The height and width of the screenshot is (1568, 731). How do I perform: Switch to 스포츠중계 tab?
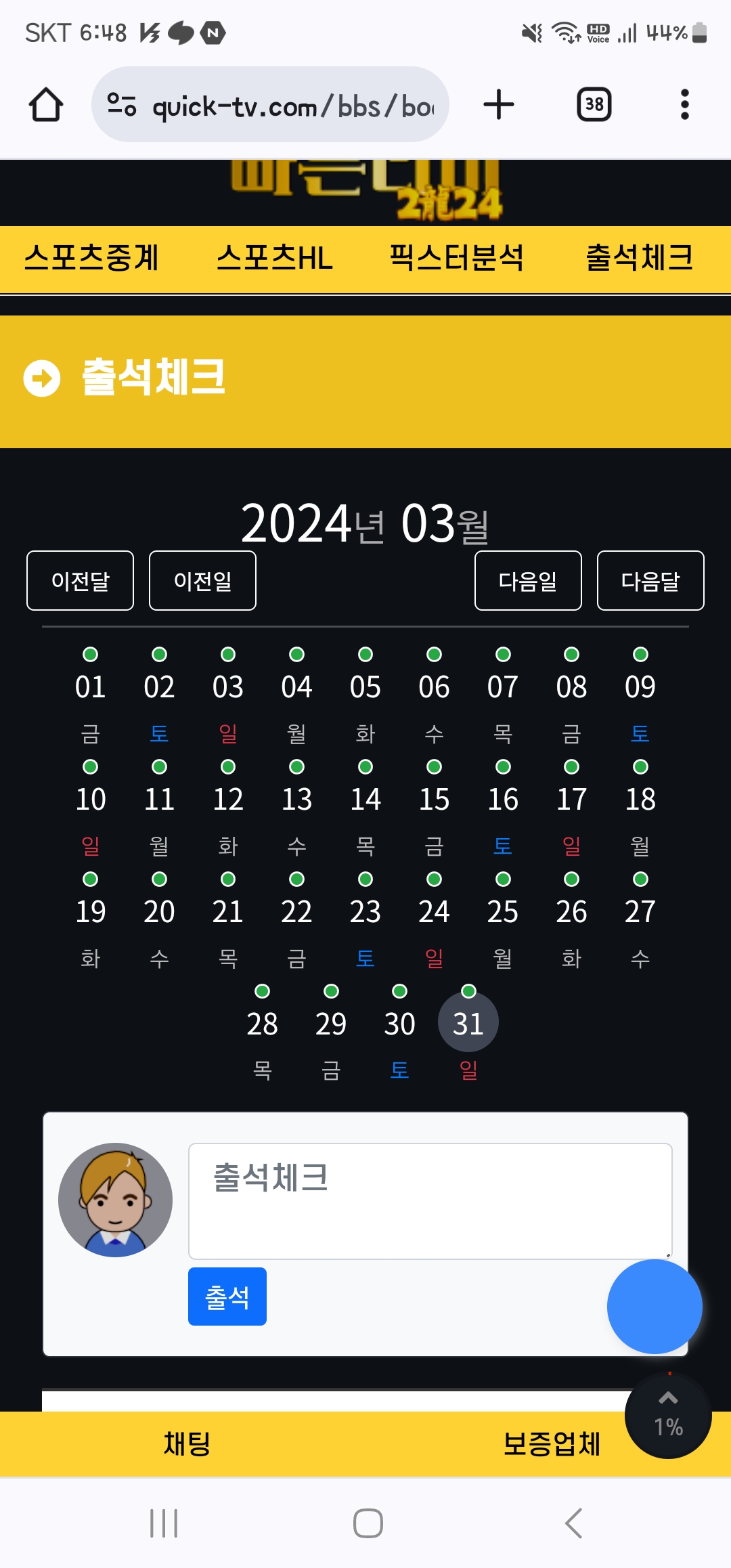pyautogui.click(x=91, y=258)
